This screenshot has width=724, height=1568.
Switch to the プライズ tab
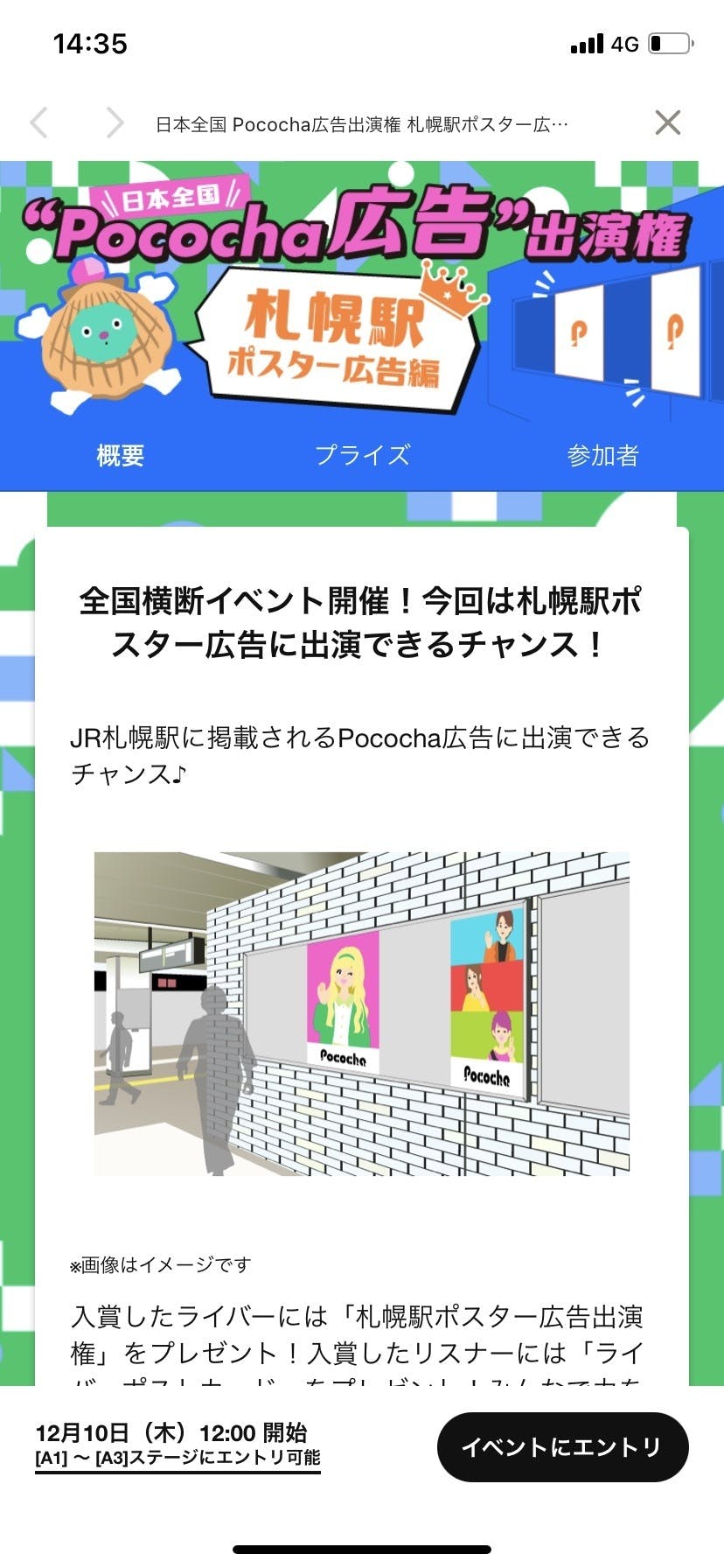[362, 456]
